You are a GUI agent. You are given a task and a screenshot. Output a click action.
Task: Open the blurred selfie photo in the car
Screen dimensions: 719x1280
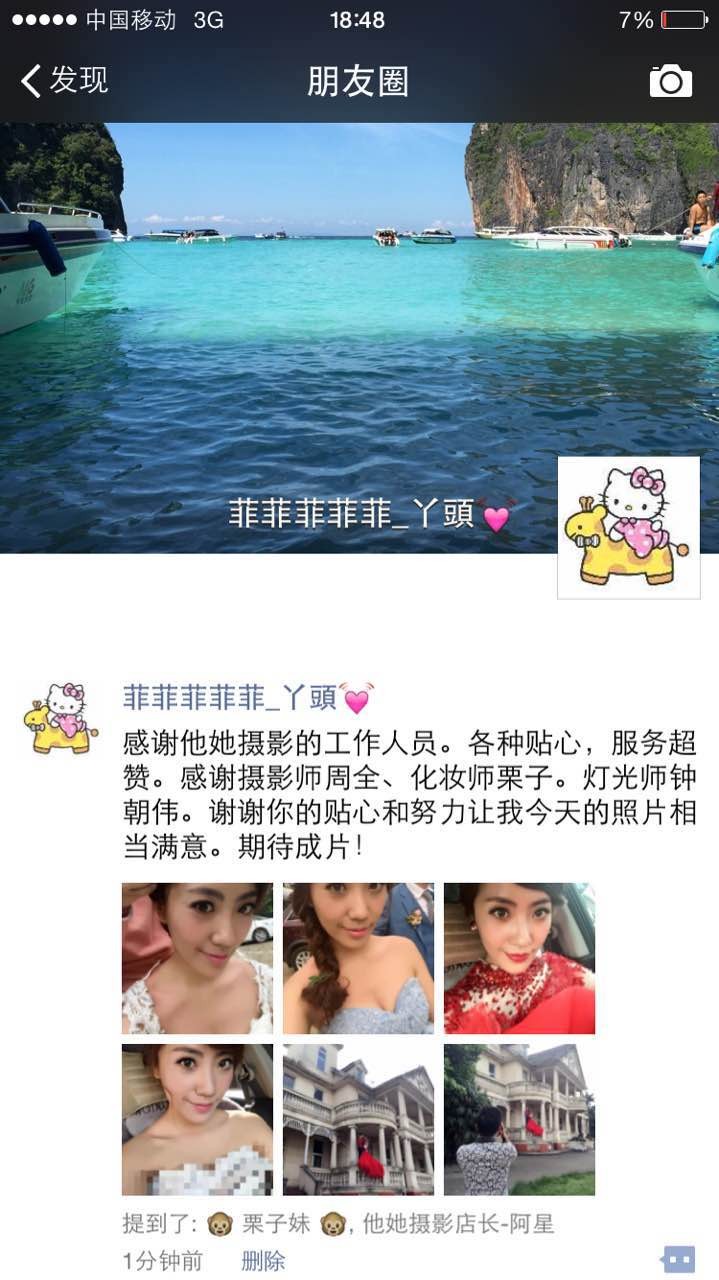pos(197,1119)
